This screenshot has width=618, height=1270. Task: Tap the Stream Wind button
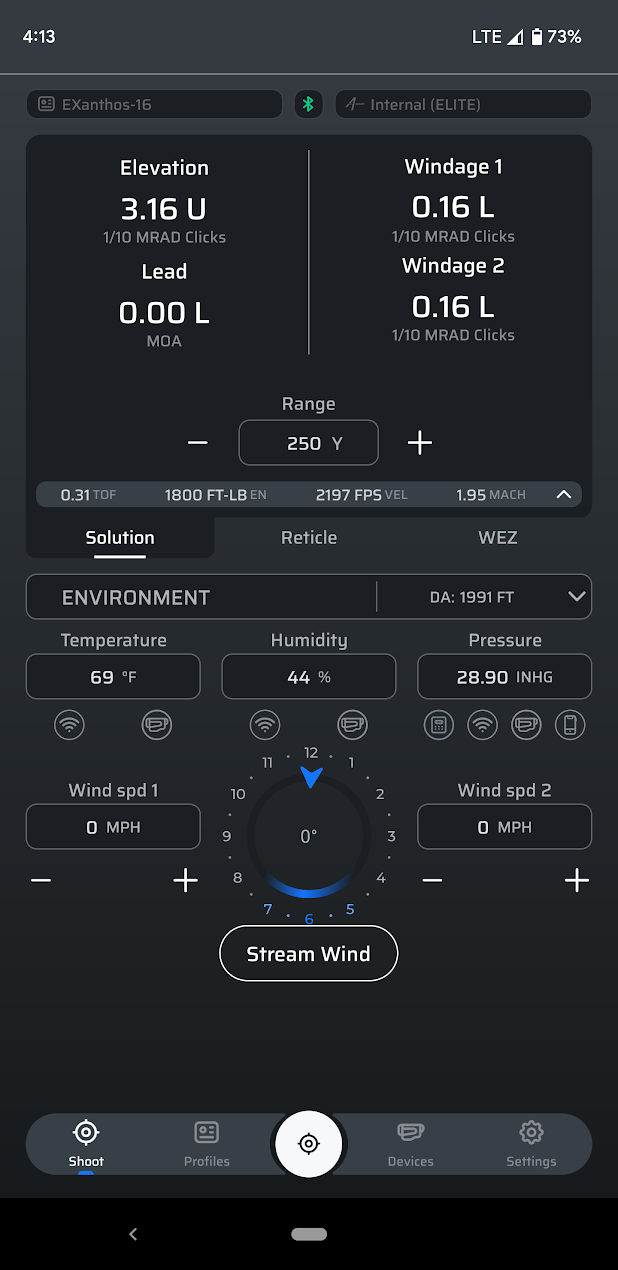tap(308, 954)
